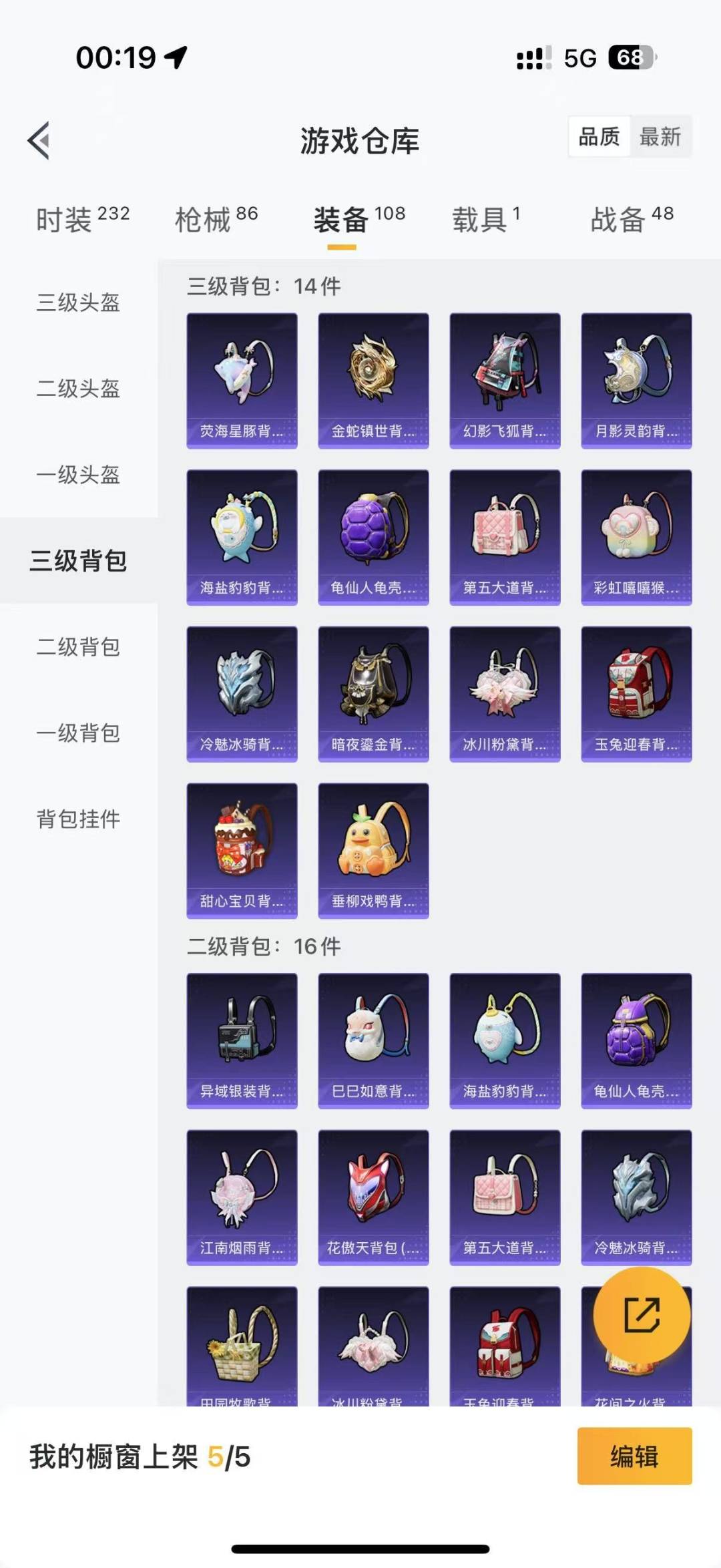Screen dimensions: 721x1568
Task: Switch to the 枪械 tab
Action: [216, 219]
